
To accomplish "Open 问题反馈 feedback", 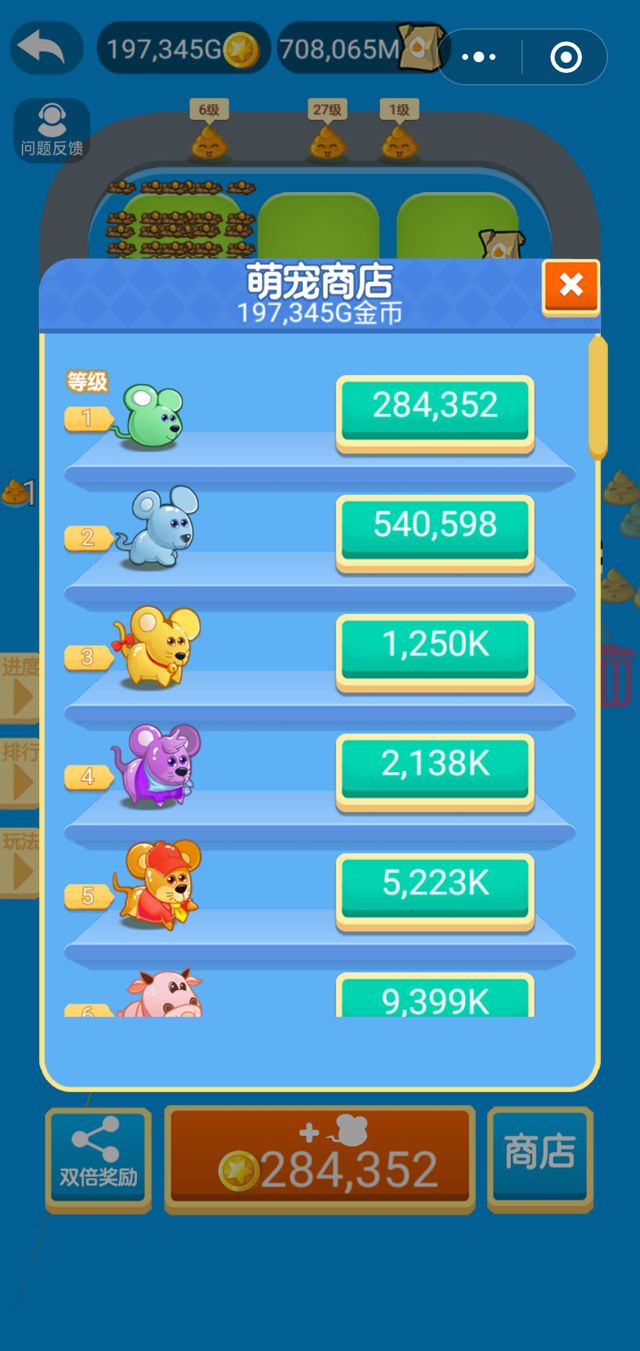I will point(52,131).
